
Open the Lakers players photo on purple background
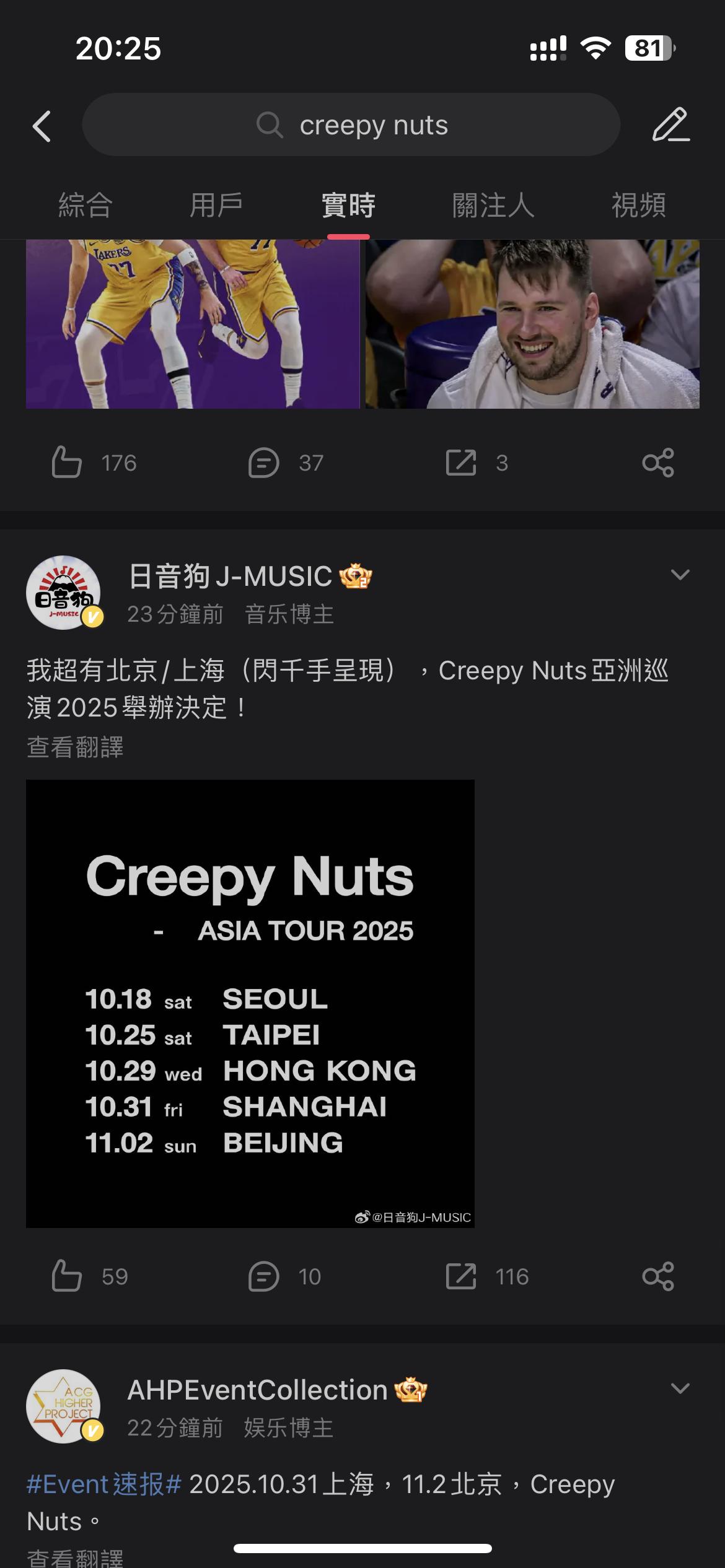(x=193, y=324)
